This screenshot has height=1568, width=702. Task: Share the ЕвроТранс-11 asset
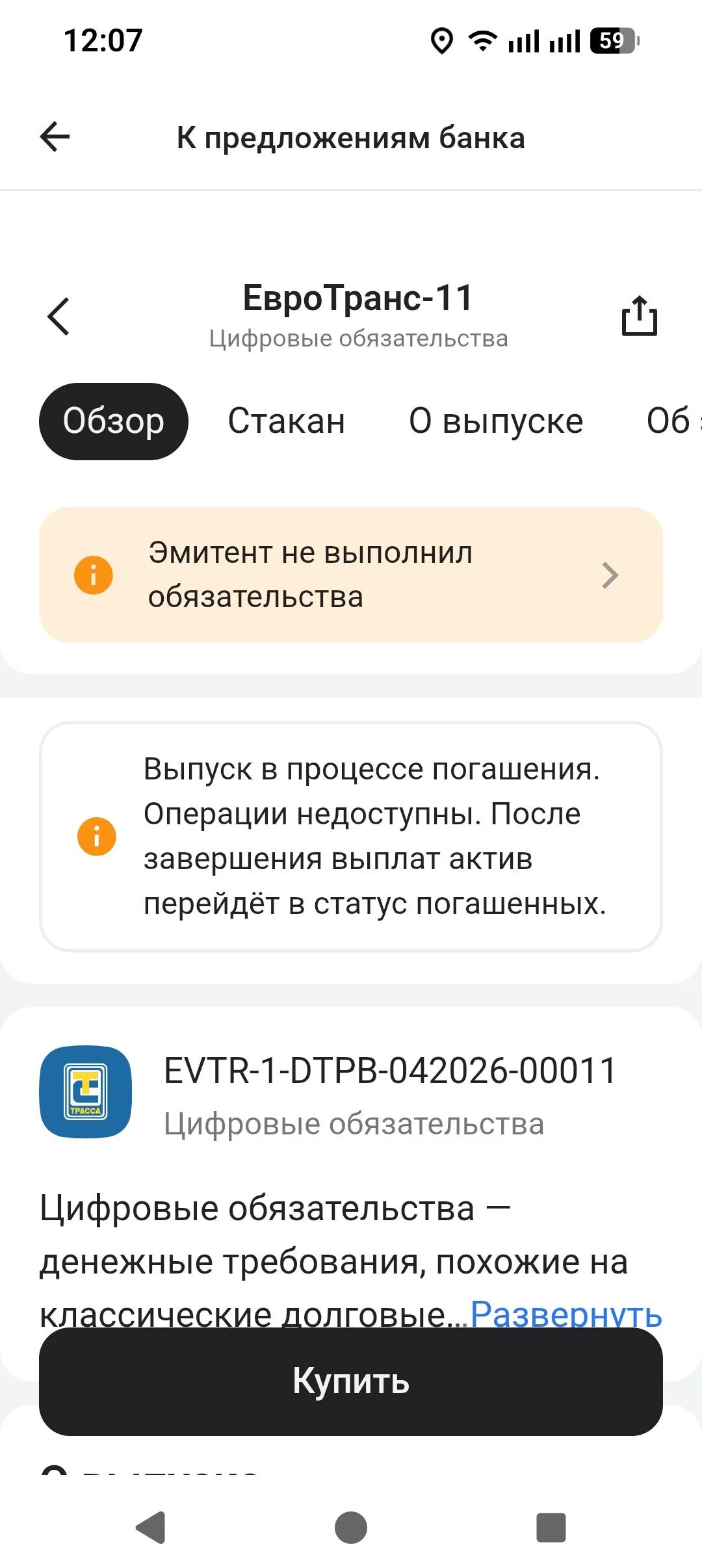[x=640, y=316]
